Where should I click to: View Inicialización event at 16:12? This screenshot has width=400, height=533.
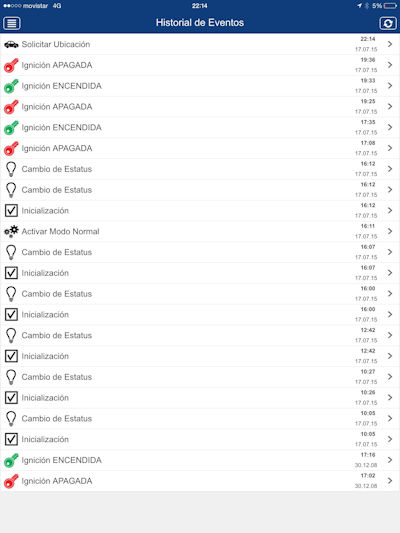[x=200, y=210]
